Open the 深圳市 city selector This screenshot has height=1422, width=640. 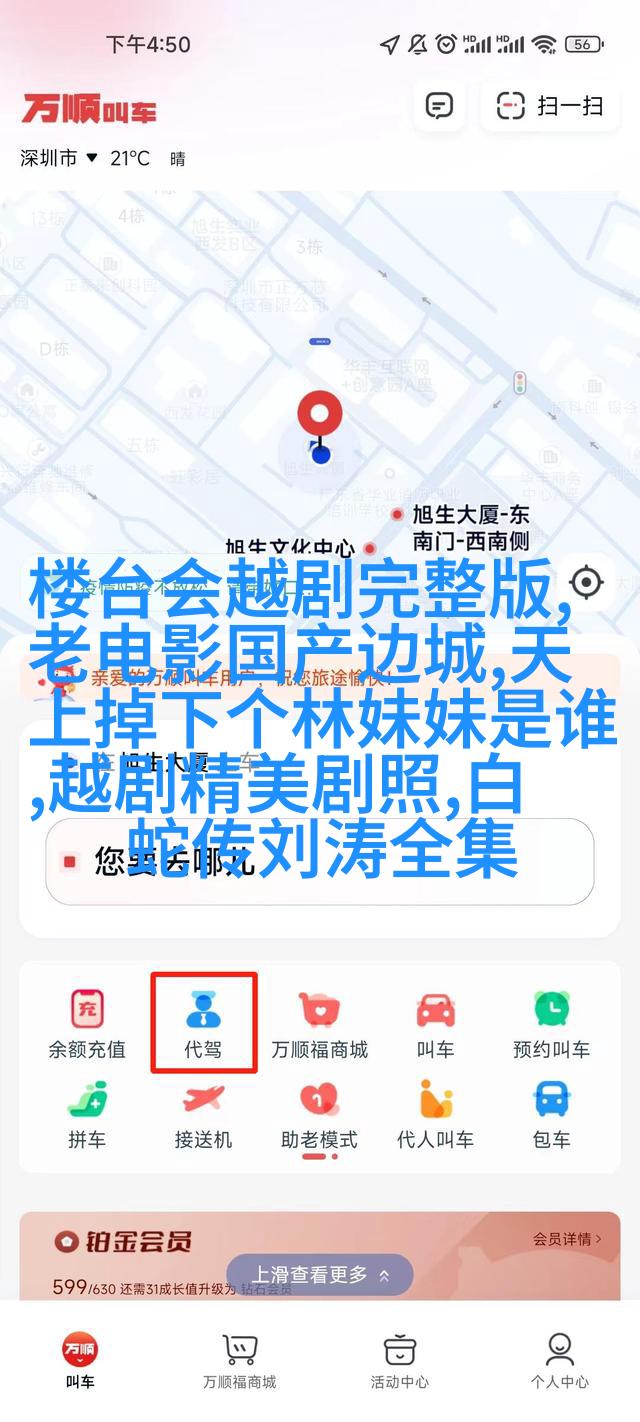coord(59,158)
